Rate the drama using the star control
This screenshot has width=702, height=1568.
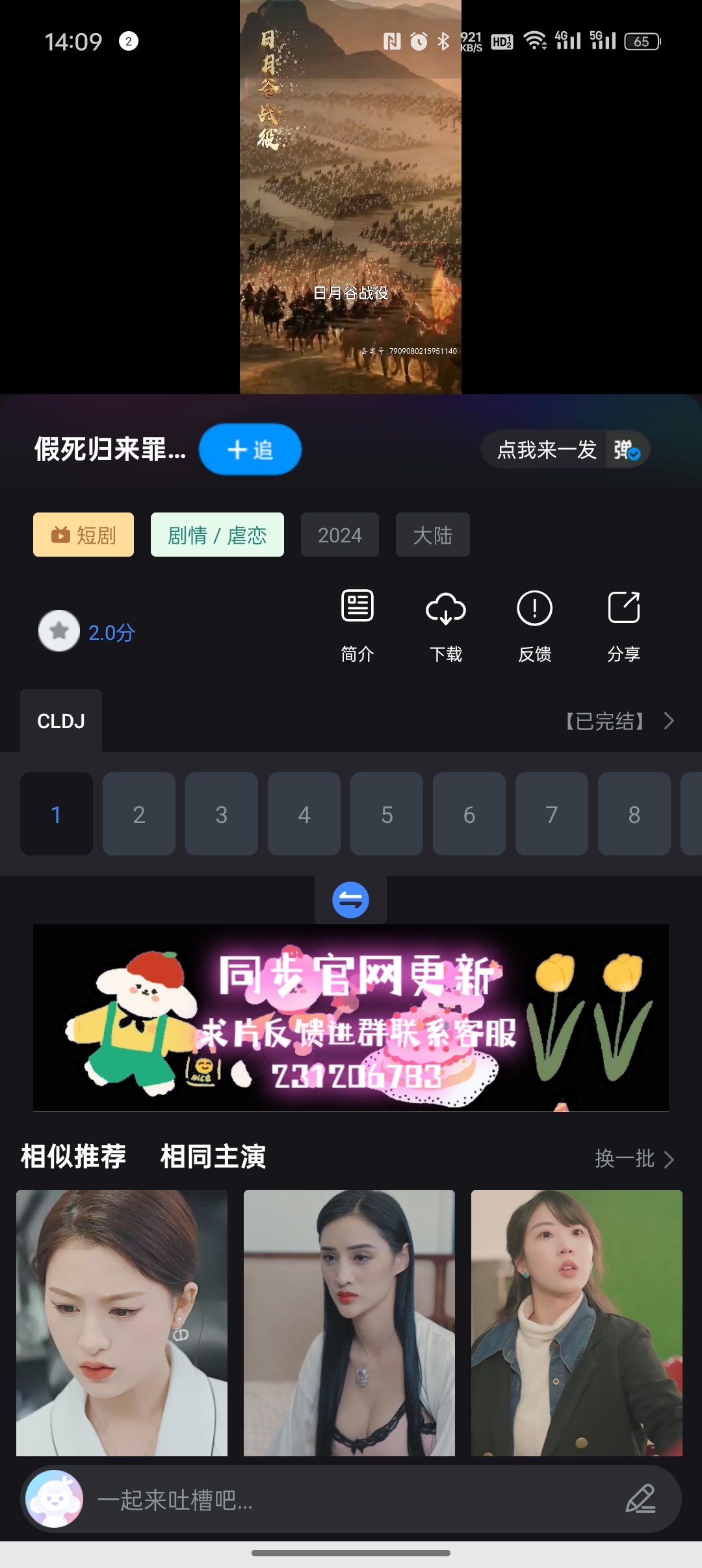point(58,630)
